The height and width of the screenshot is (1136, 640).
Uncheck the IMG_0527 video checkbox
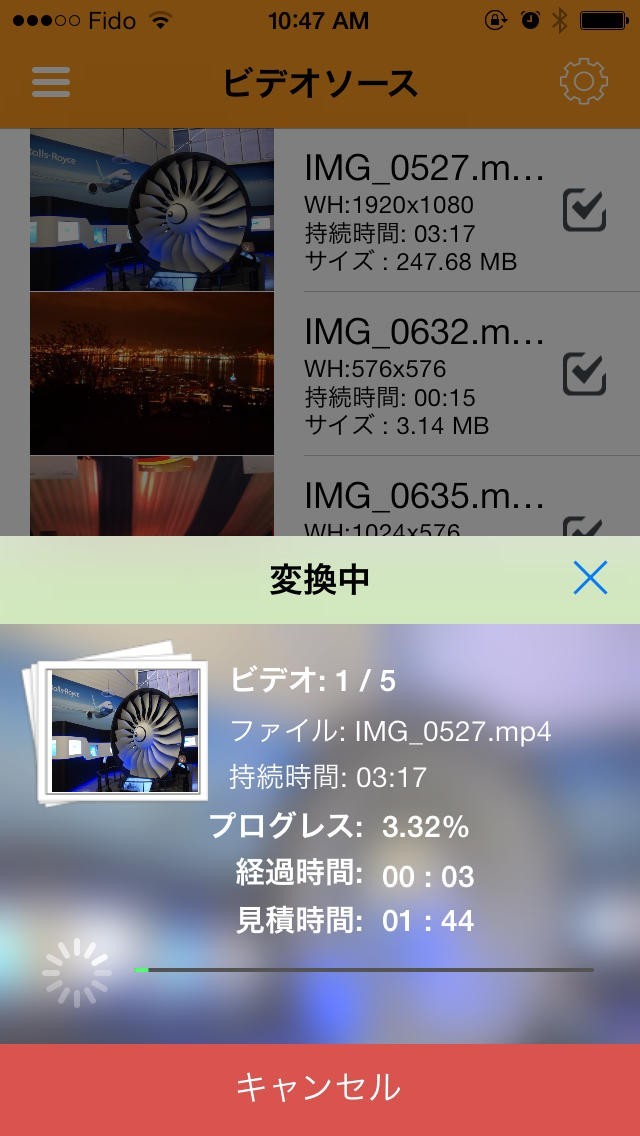point(584,210)
